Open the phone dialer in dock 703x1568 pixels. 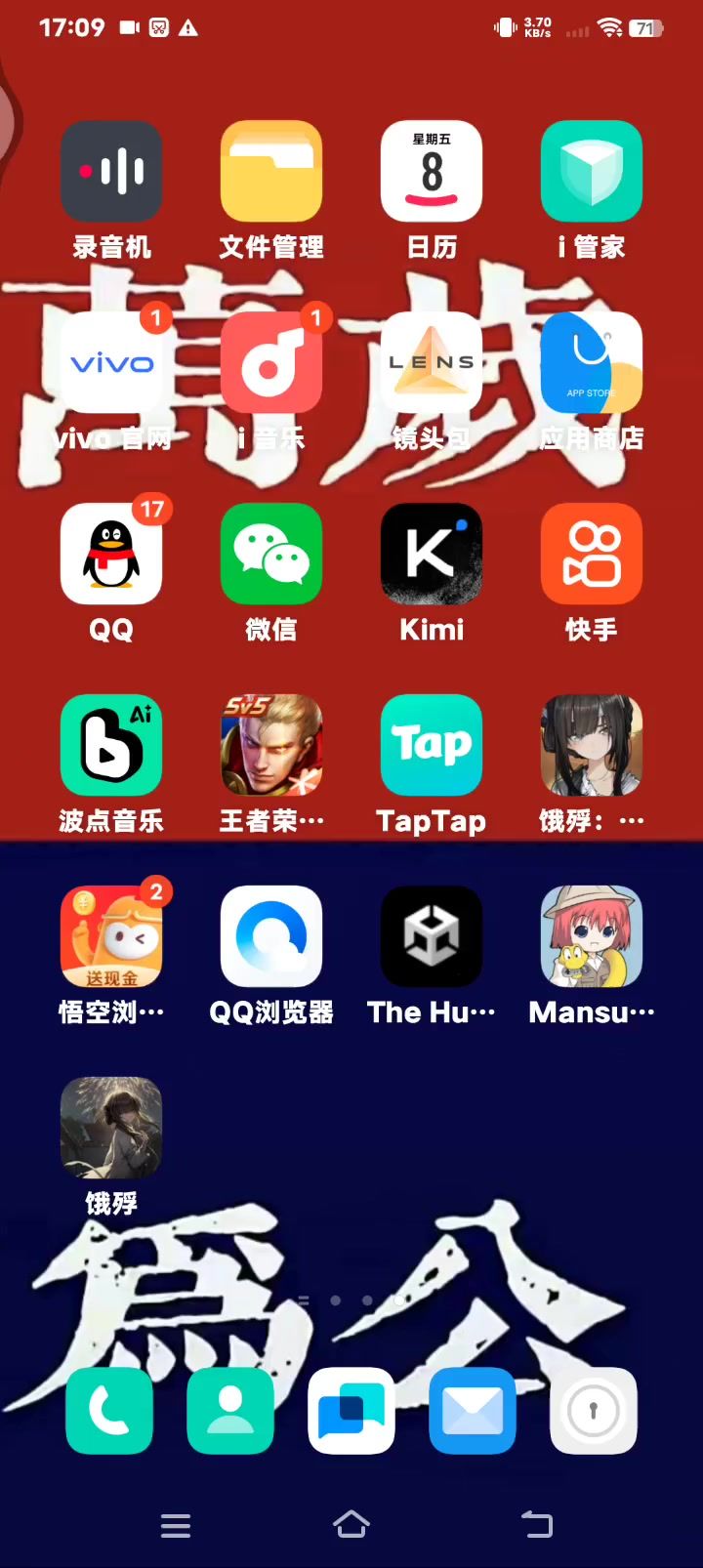click(109, 1411)
